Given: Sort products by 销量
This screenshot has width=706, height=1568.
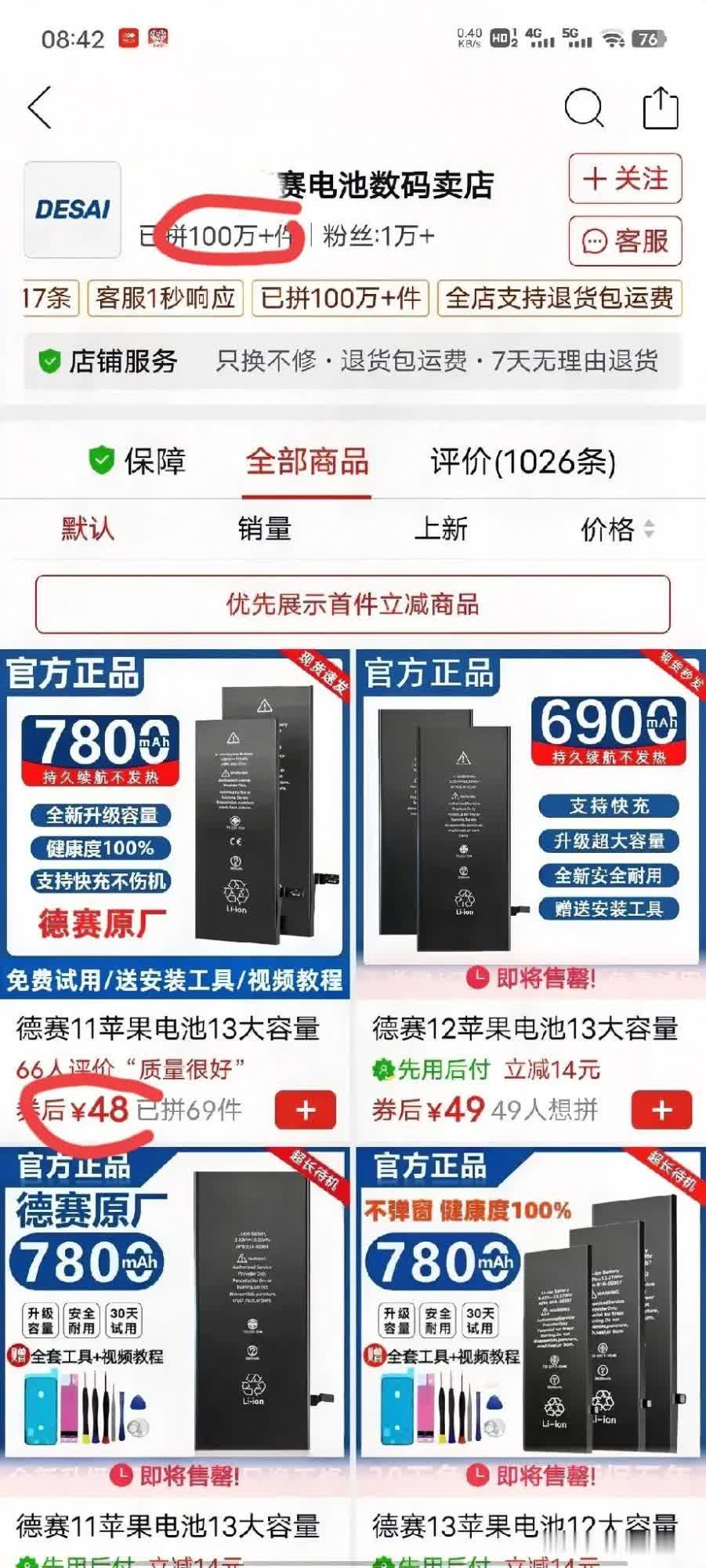Looking at the screenshot, I should tap(264, 529).
